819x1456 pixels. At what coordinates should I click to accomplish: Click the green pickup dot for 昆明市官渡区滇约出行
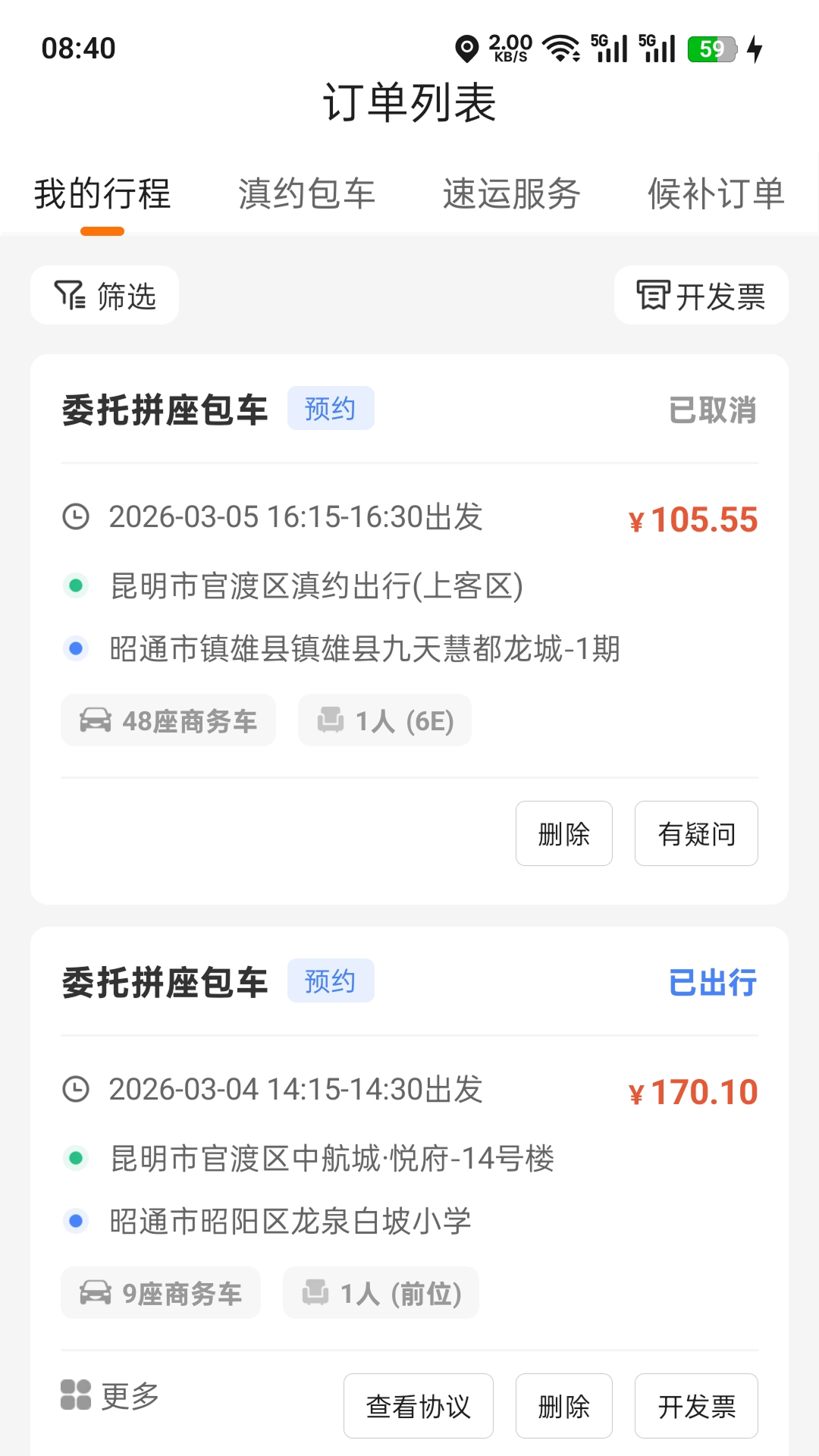coord(76,585)
